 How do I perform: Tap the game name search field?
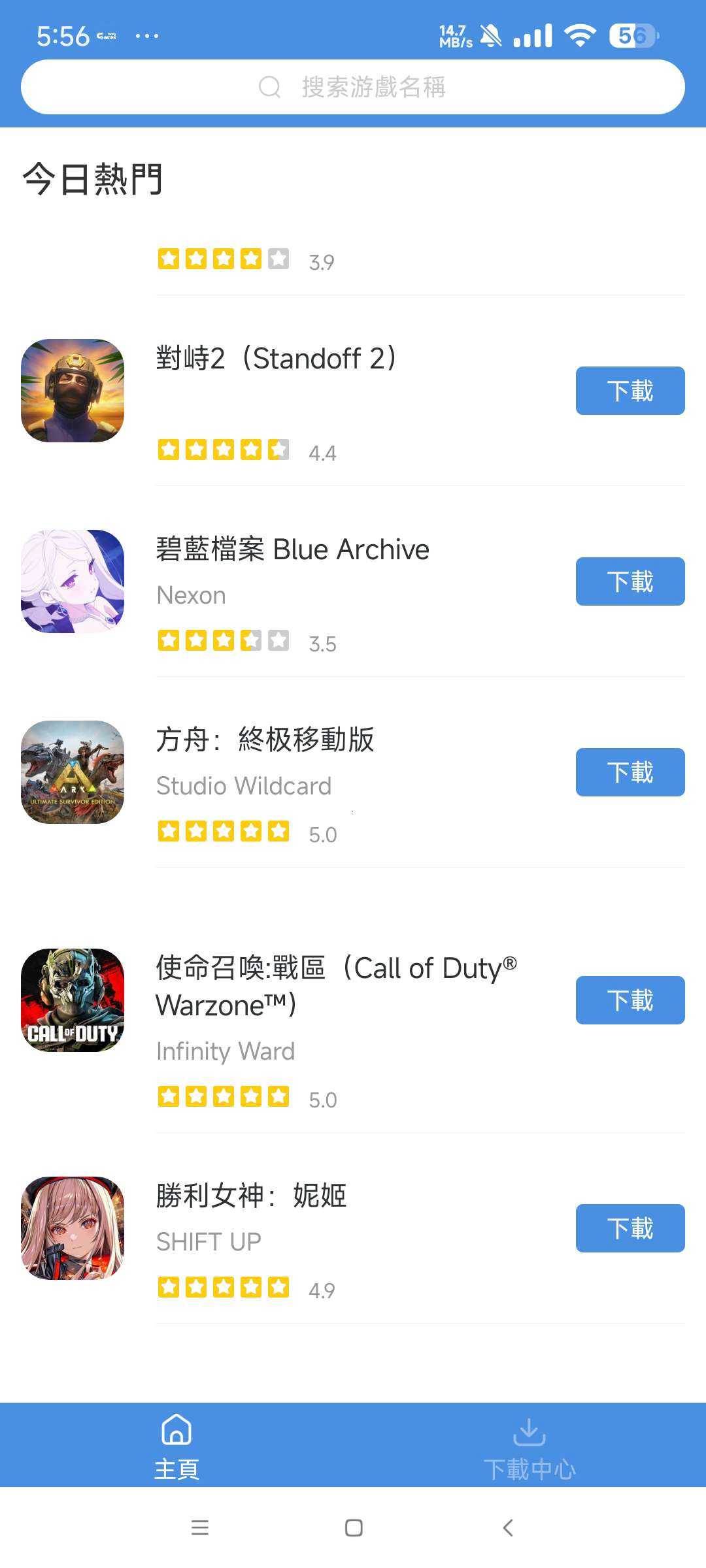pyautogui.click(x=353, y=87)
